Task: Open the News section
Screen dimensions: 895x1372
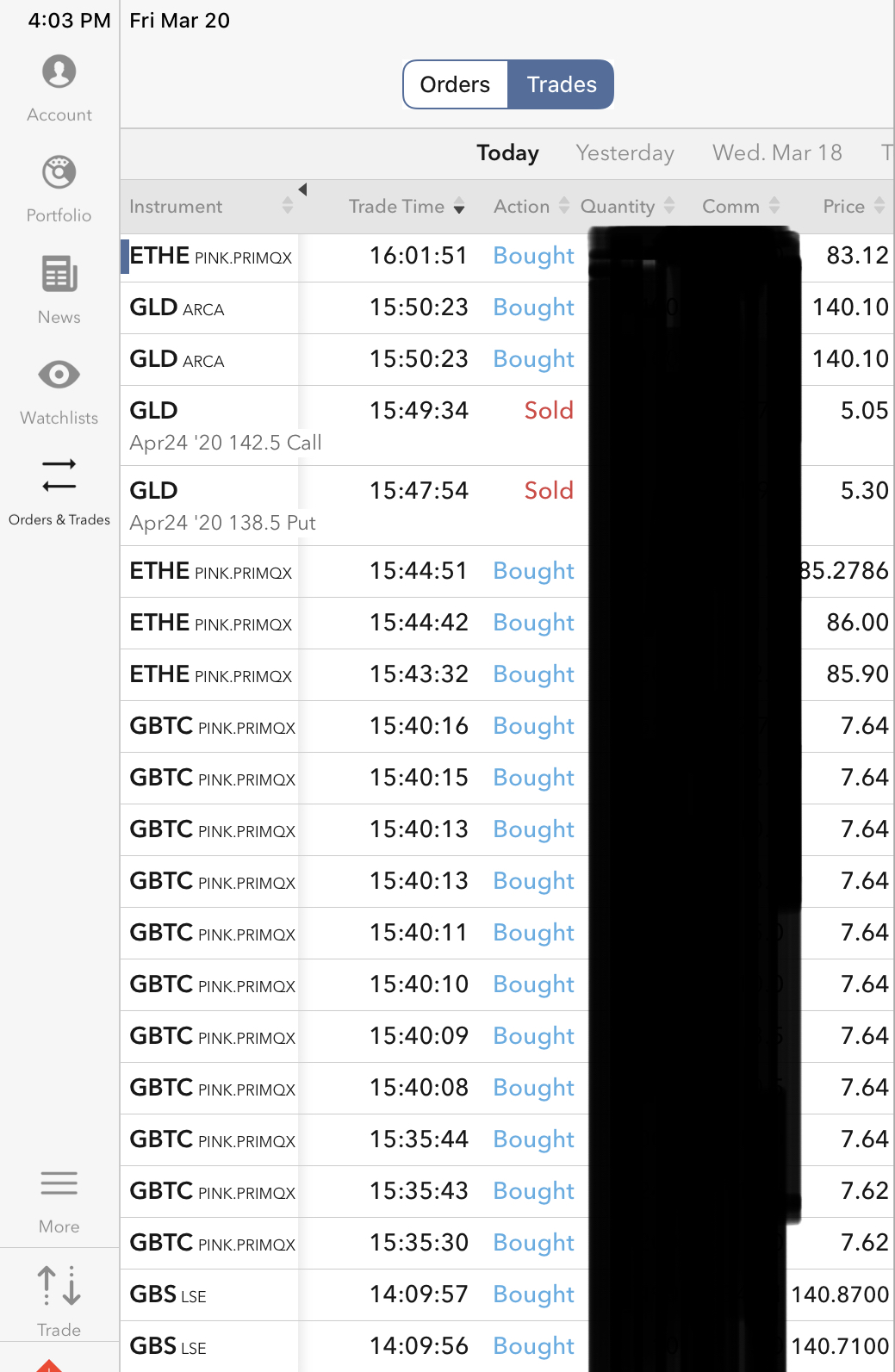Action: click(x=59, y=289)
